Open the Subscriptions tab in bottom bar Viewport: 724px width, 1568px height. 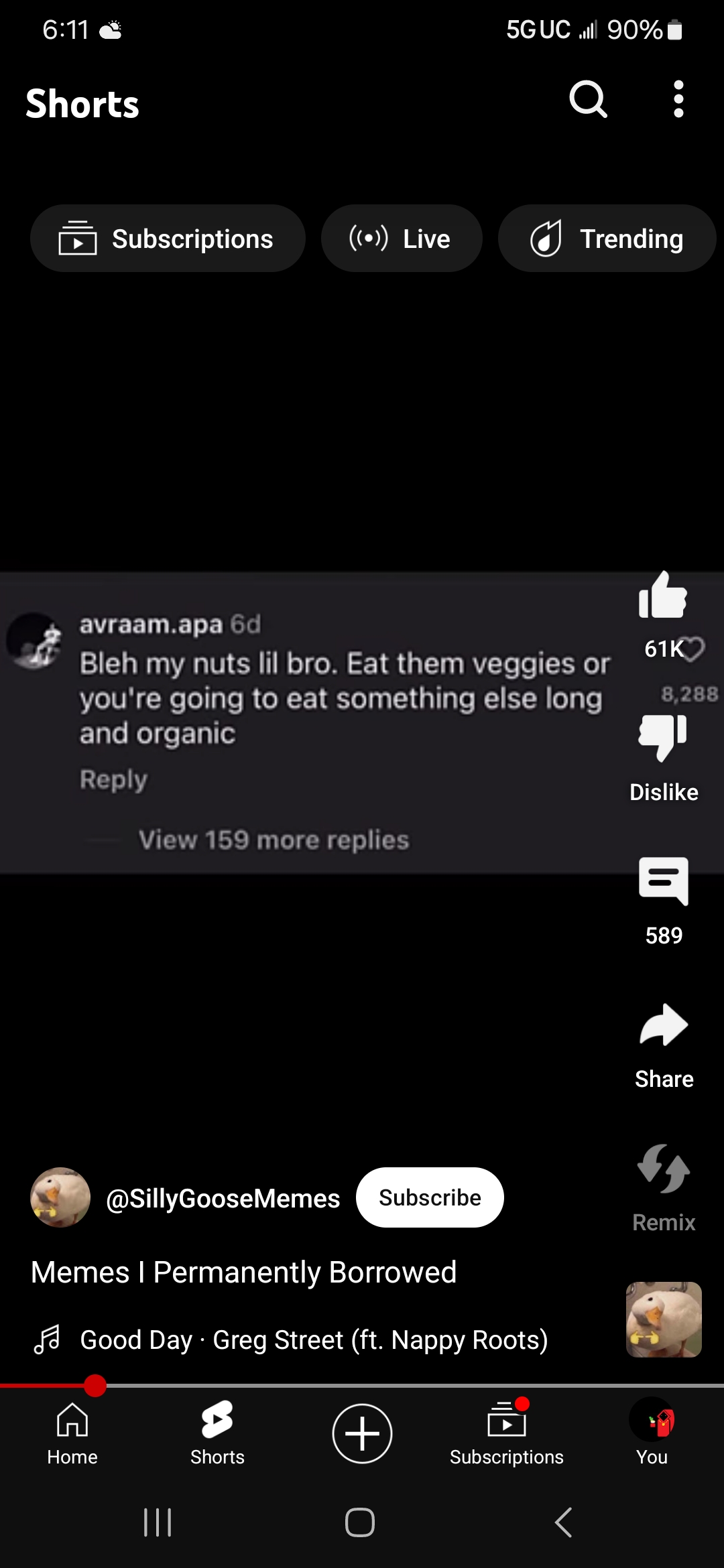(x=506, y=1433)
